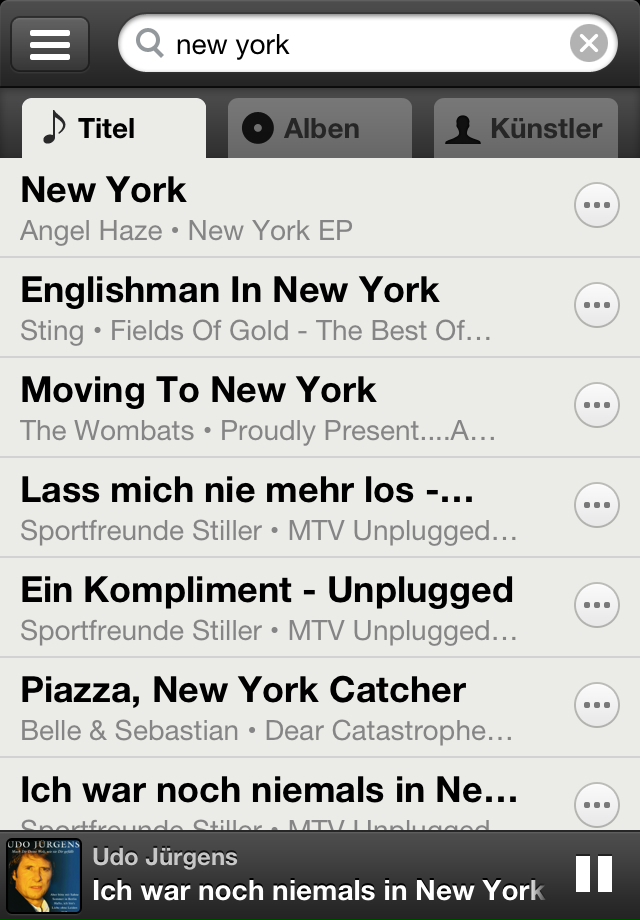Tap the search field containing 'new york'

coord(360,45)
